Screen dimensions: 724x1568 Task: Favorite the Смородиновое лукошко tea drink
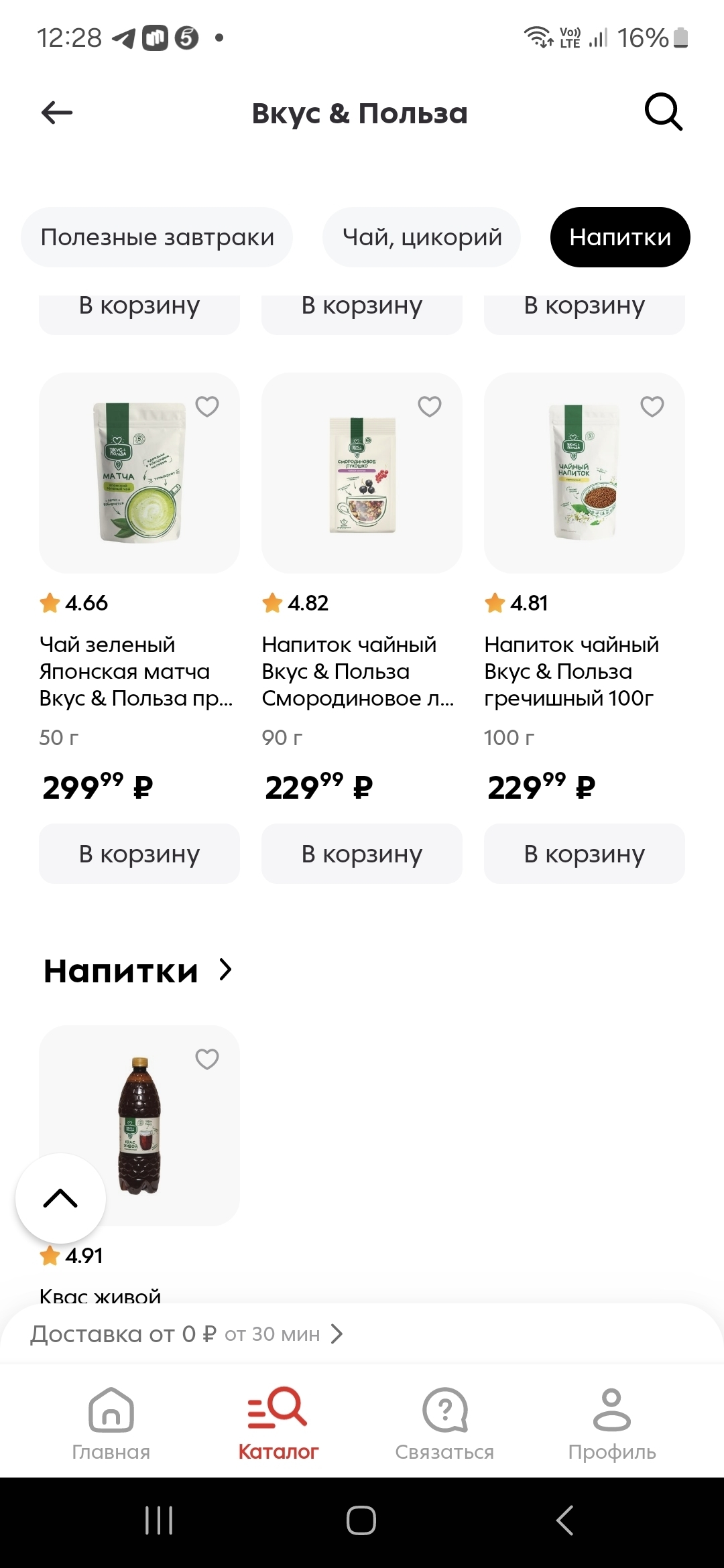pos(430,406)
